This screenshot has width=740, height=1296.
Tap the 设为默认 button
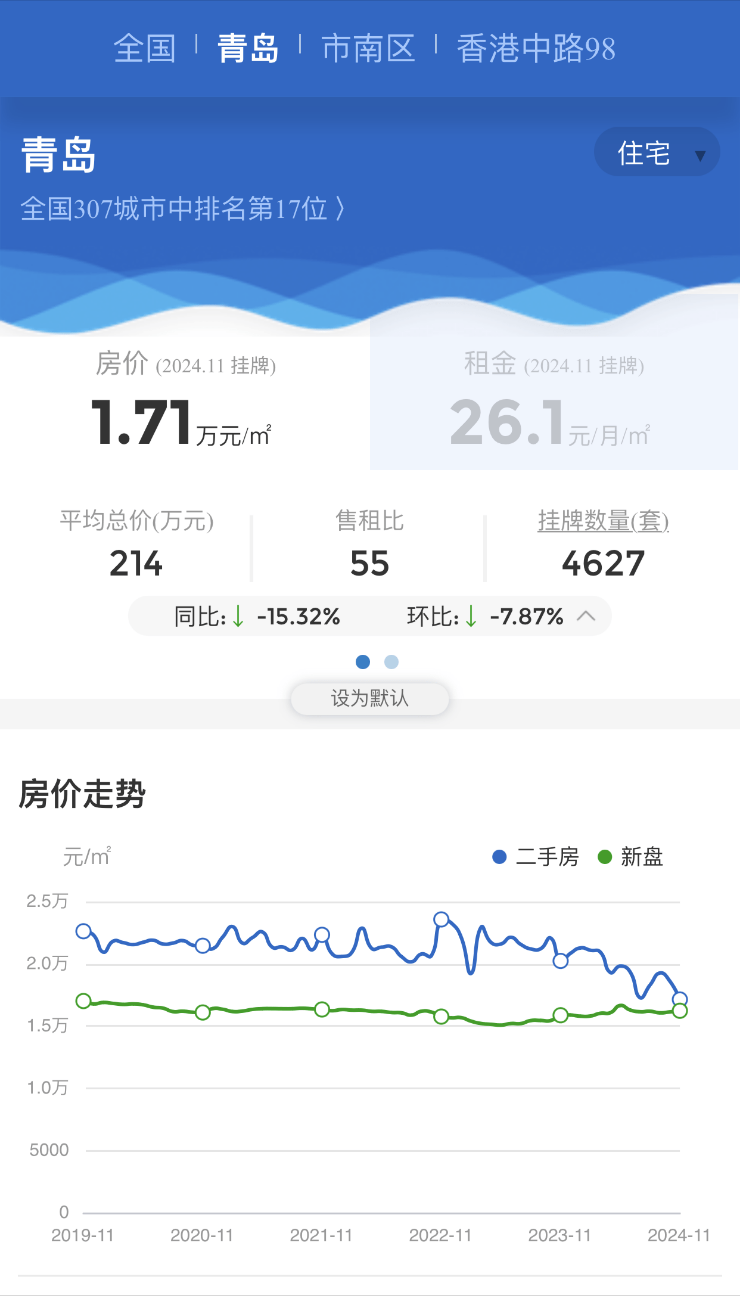point(370,699)
